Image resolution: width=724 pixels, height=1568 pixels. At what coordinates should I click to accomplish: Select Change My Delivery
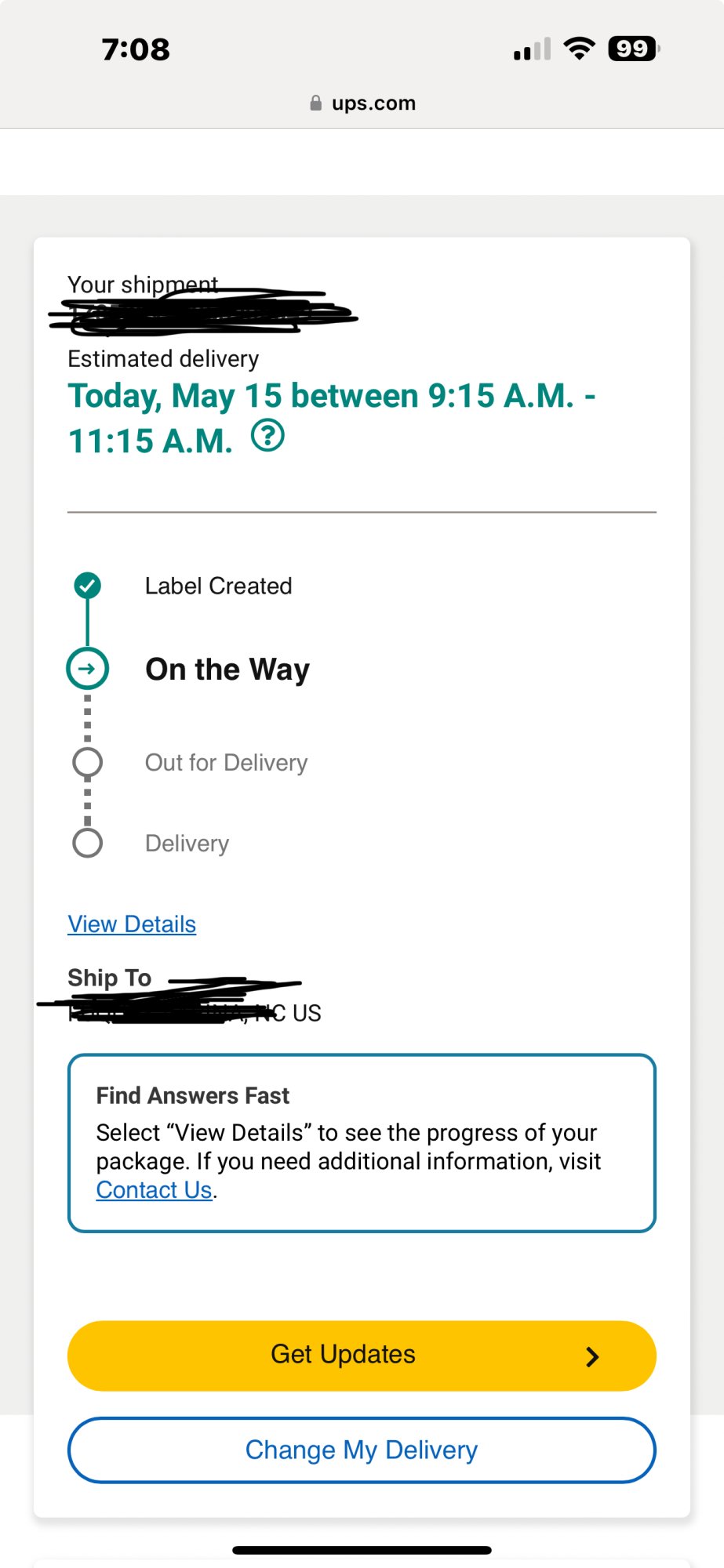362,1450
